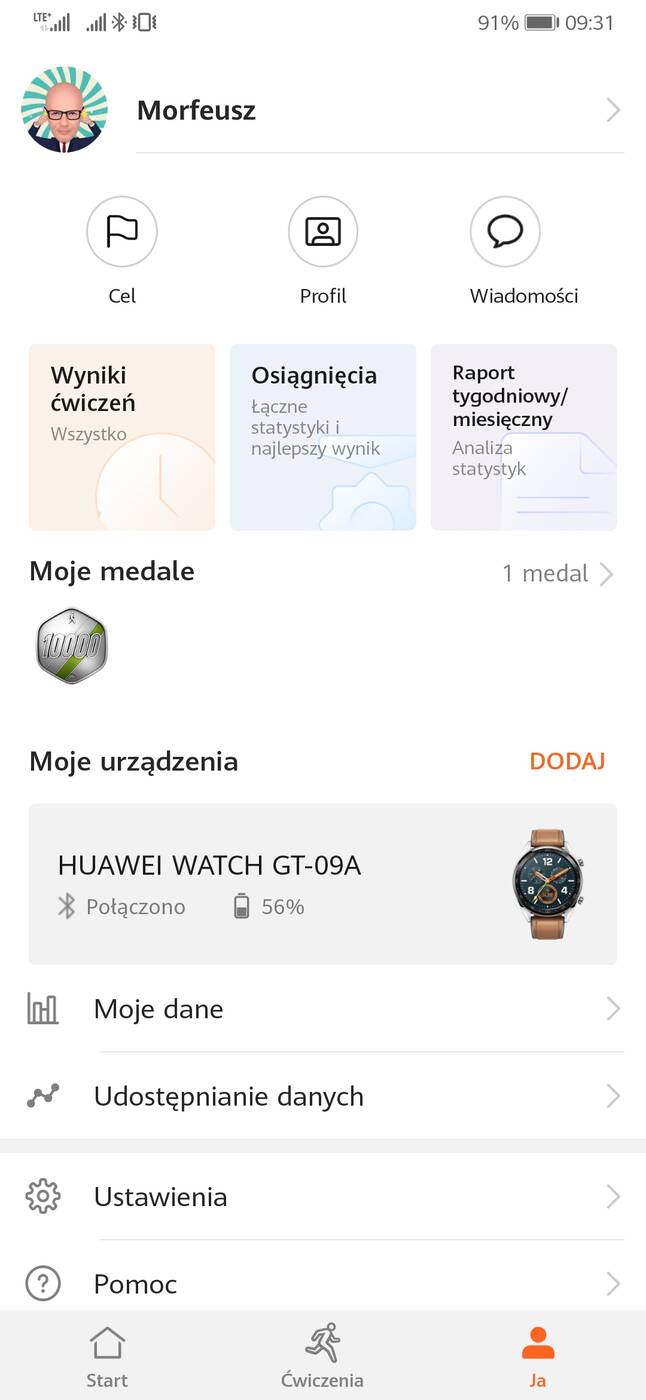Open Pomoc help
Screen dimensions: 646x1400
[323, 1284]
